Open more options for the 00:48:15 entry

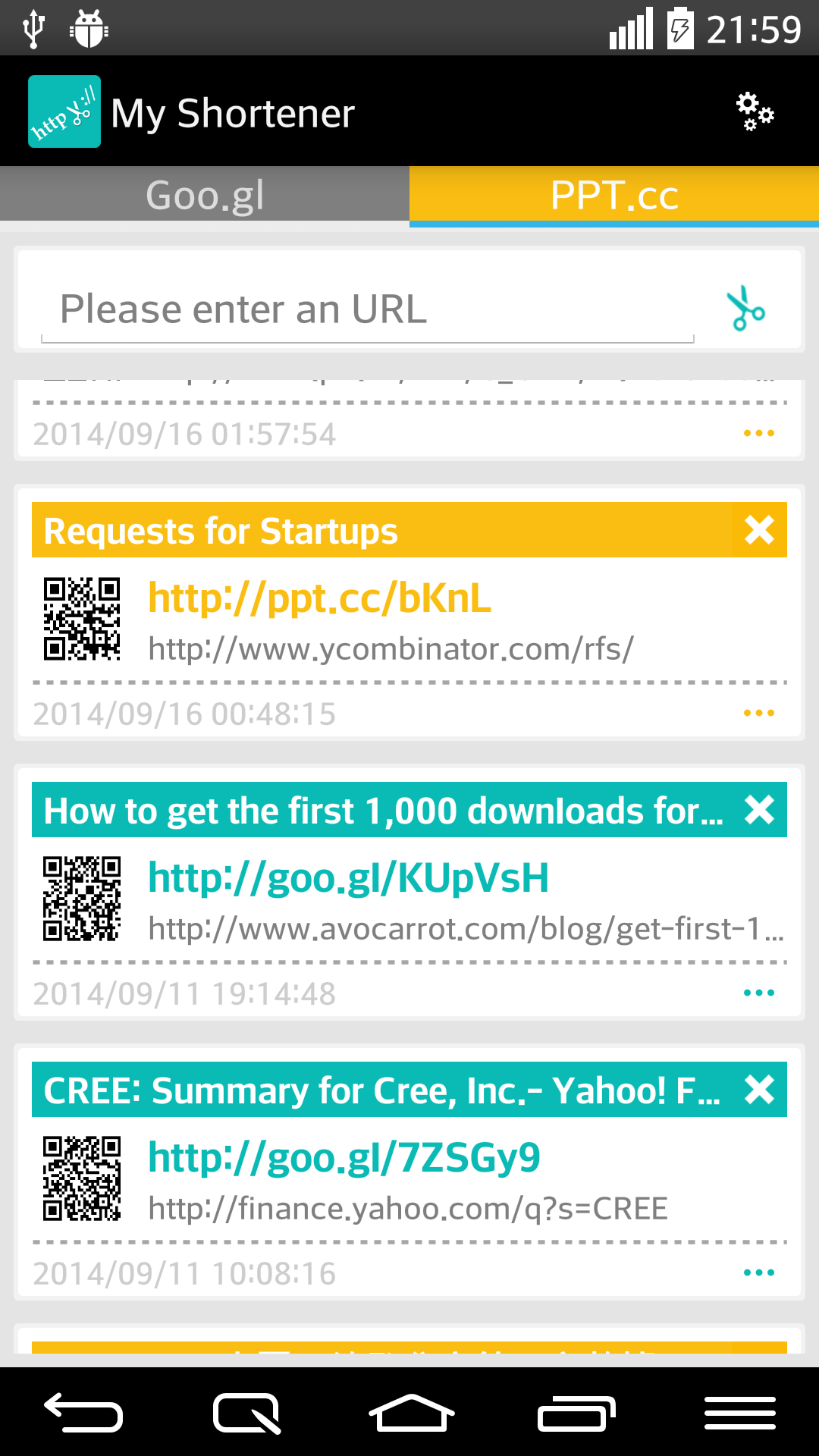point(759,713)
